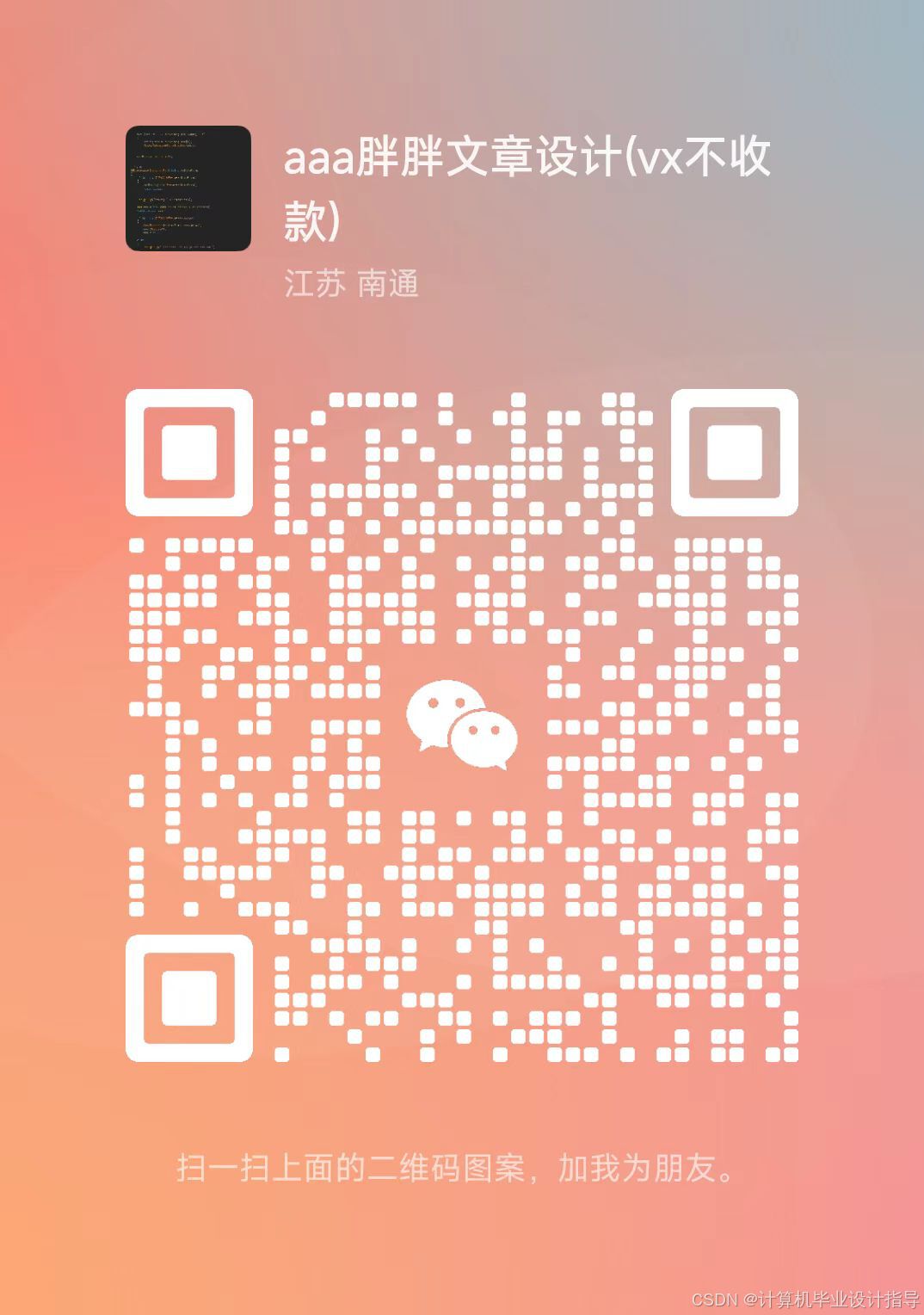Click the location label 江苏 南通
This screenshot has height=1315, width=924.
click(354, 286)
